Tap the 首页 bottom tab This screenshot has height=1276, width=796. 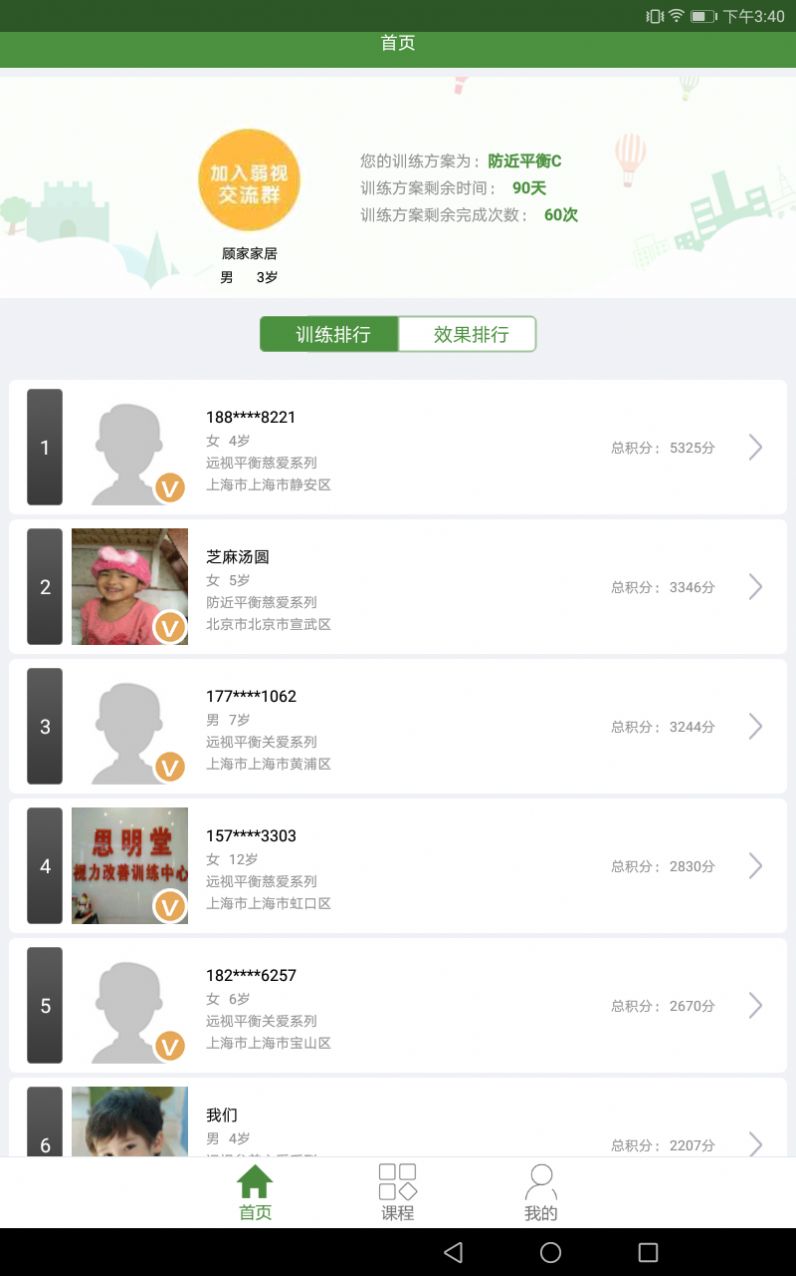254,1193
